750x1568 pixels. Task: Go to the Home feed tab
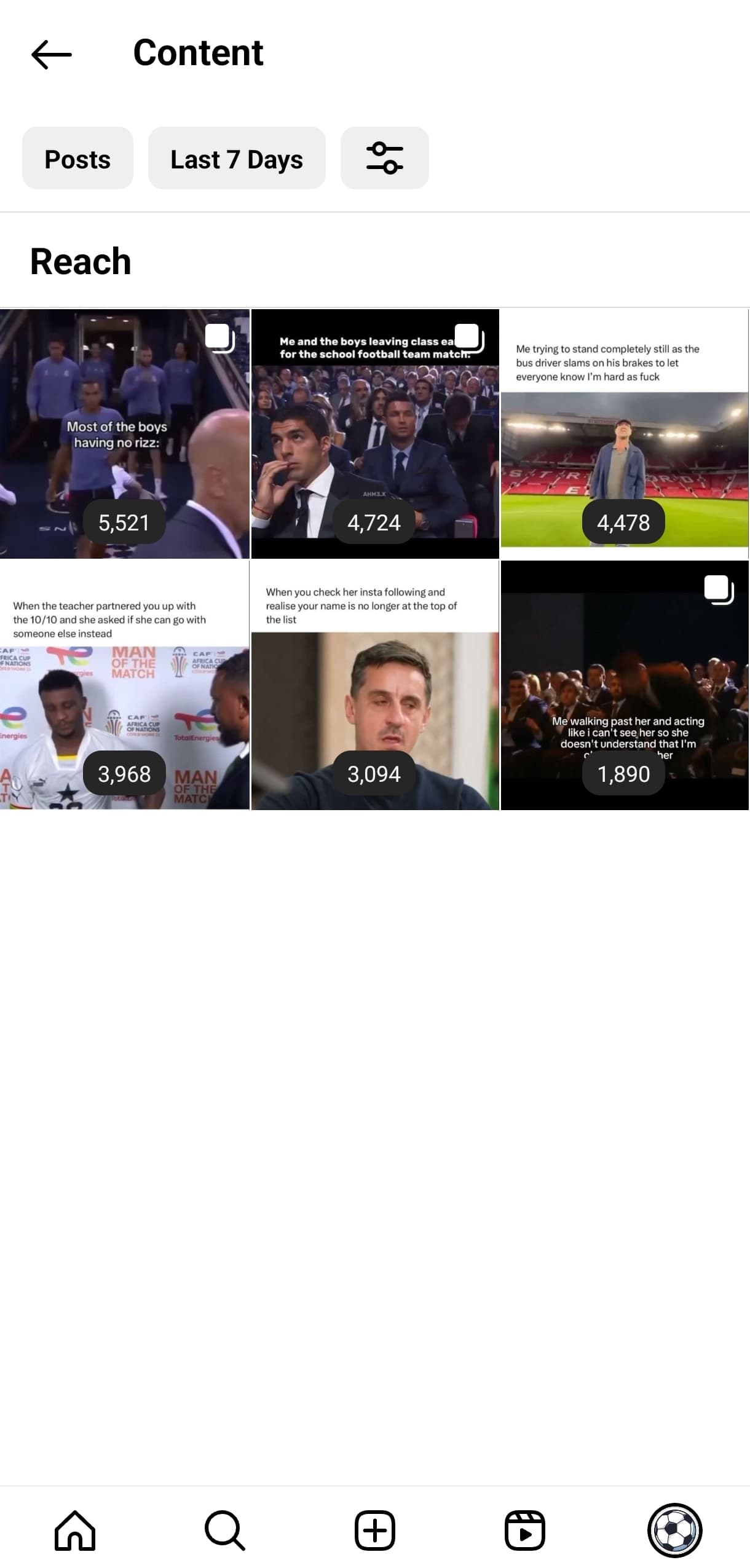click(x=75, y=1530)
